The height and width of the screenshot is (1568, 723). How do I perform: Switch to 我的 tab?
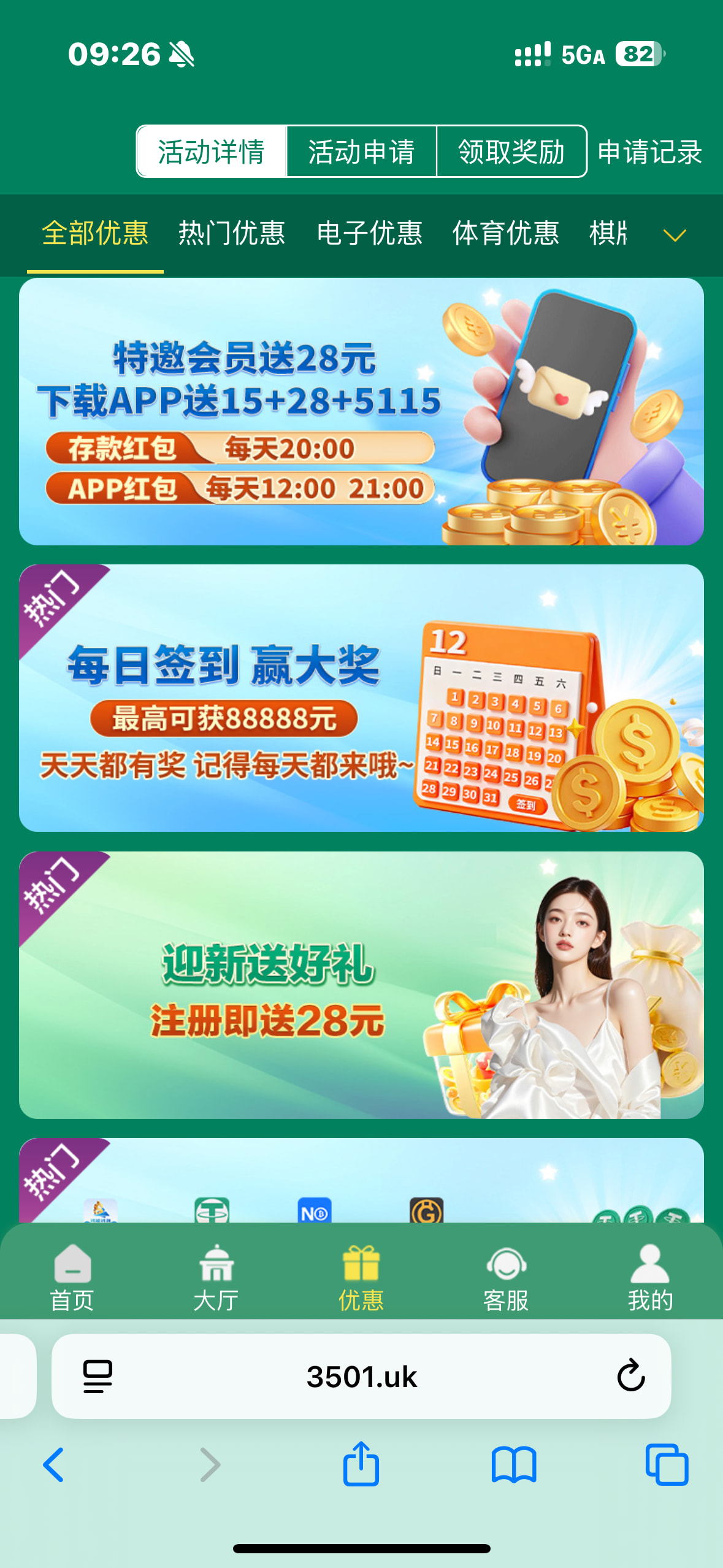[650, 1277]
